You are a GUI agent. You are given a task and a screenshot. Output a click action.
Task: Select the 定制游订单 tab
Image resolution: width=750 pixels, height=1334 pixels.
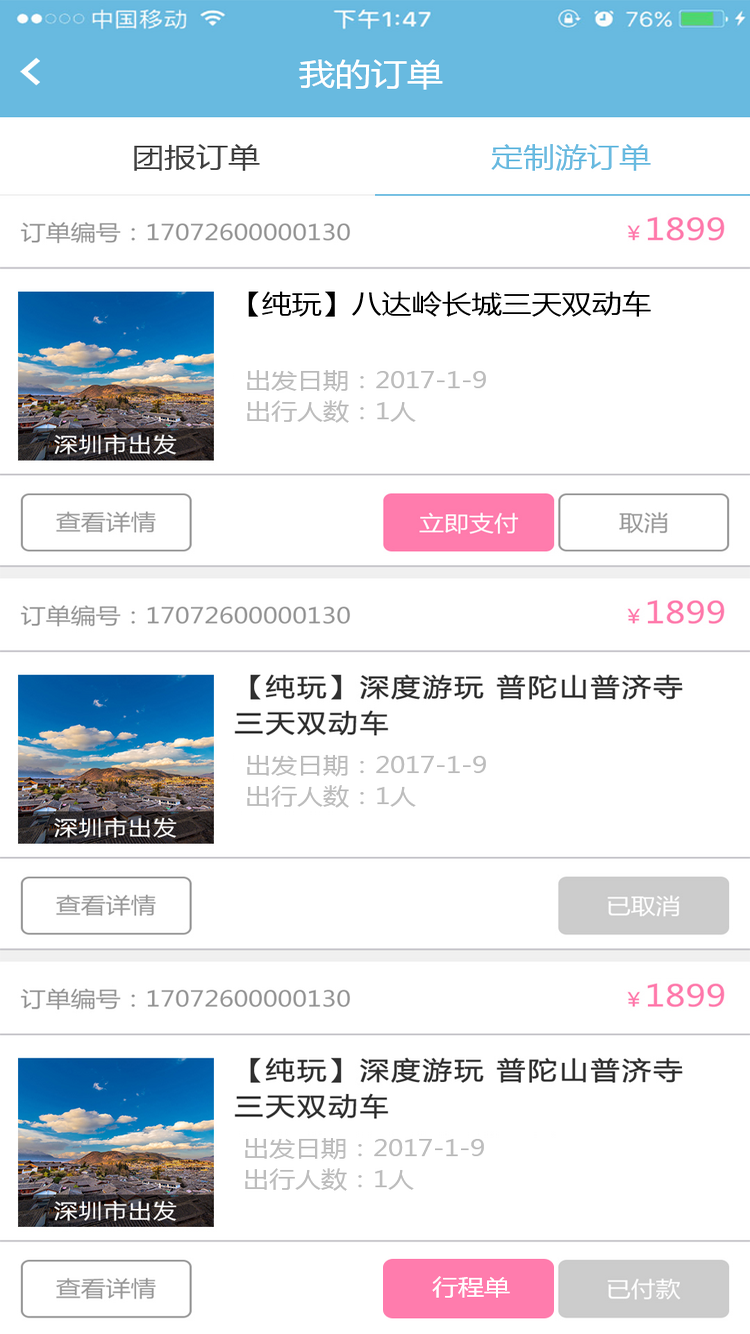tap(569, 157)
